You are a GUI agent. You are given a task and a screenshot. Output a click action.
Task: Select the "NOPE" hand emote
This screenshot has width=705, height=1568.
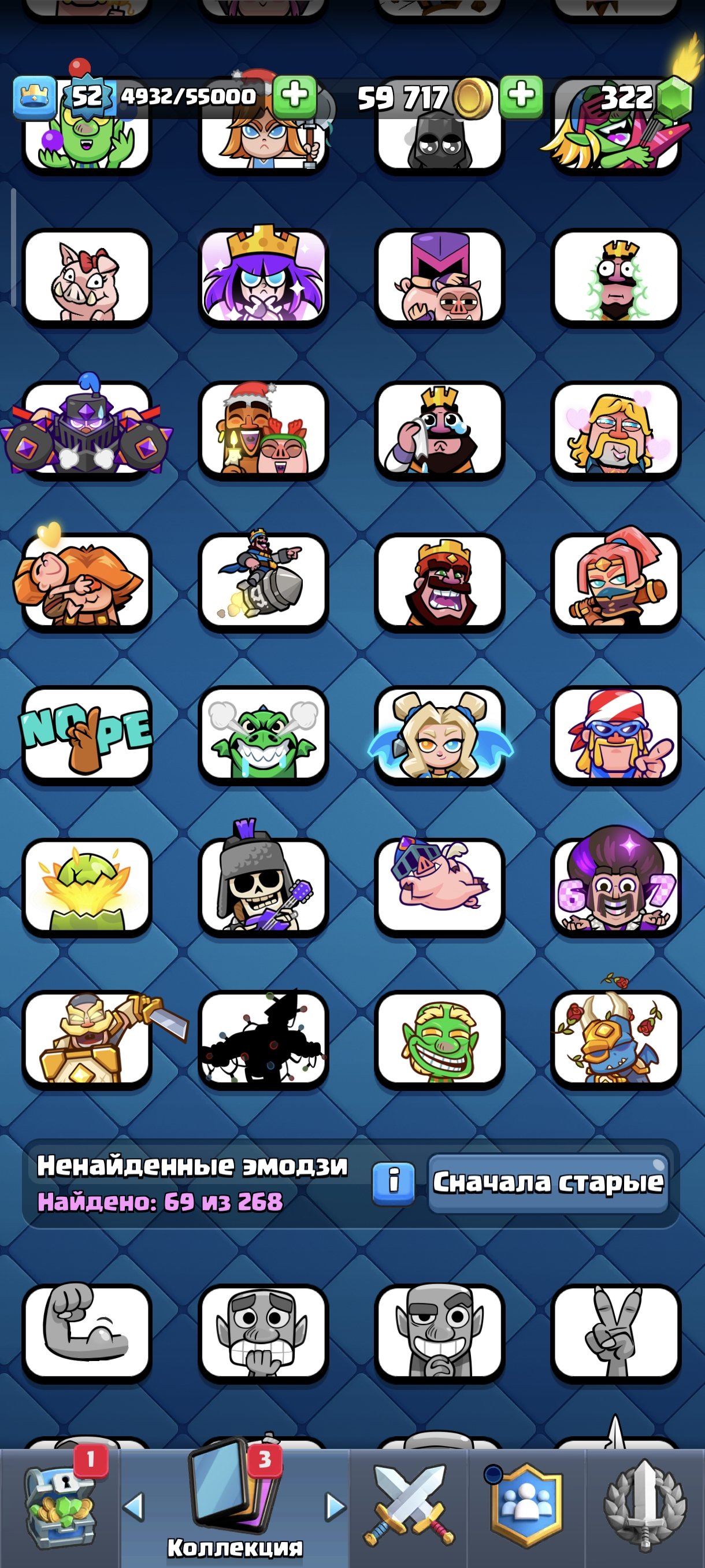point(86,734)
